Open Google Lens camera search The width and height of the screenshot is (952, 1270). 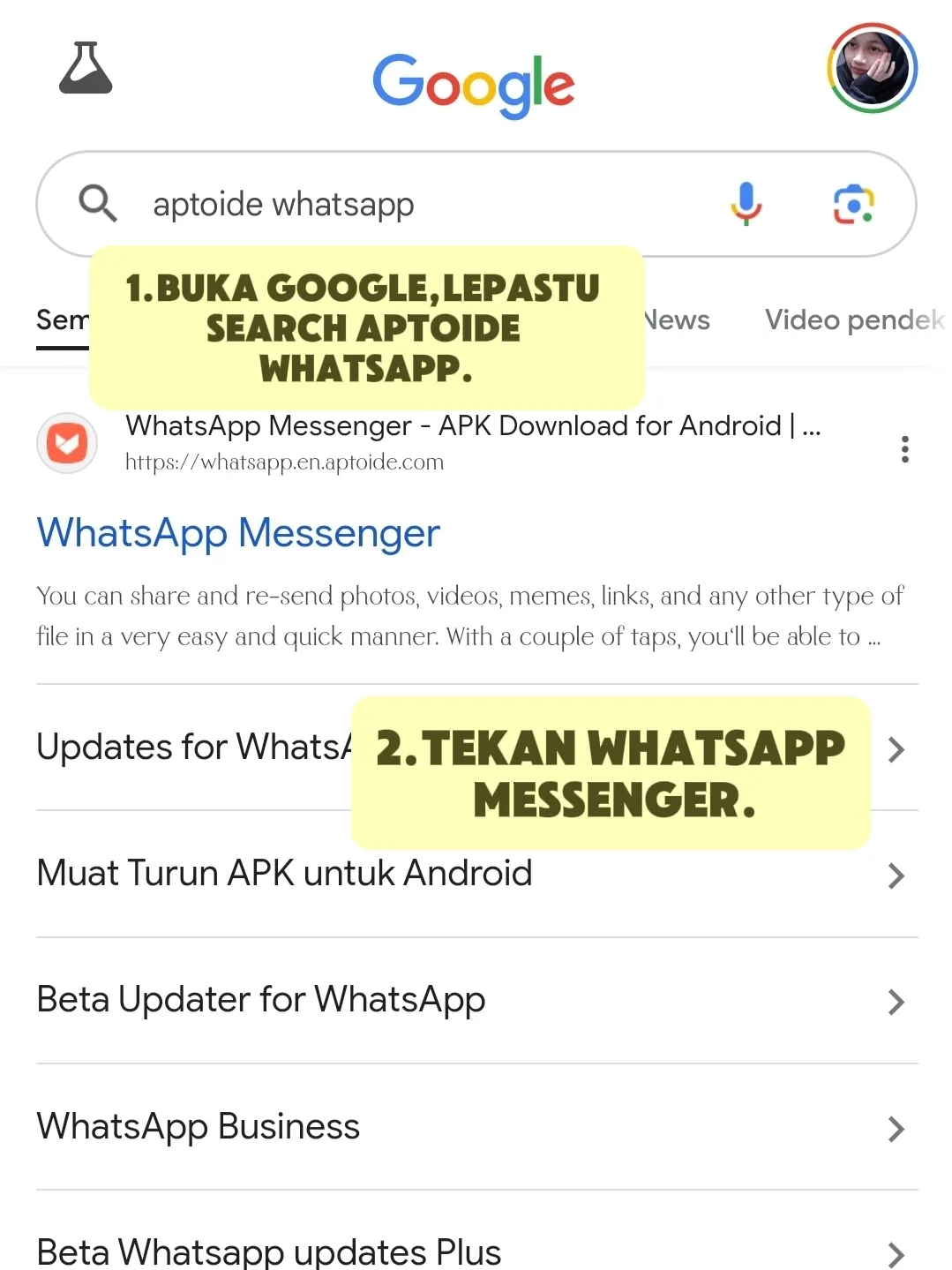tap(853, 204)
